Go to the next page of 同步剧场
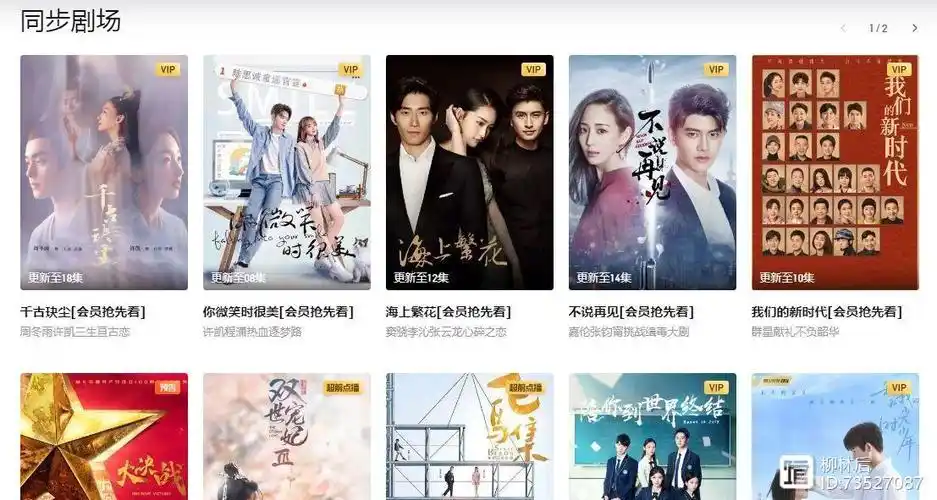Viewport: 937px width, 500px height. click(914, 28)
